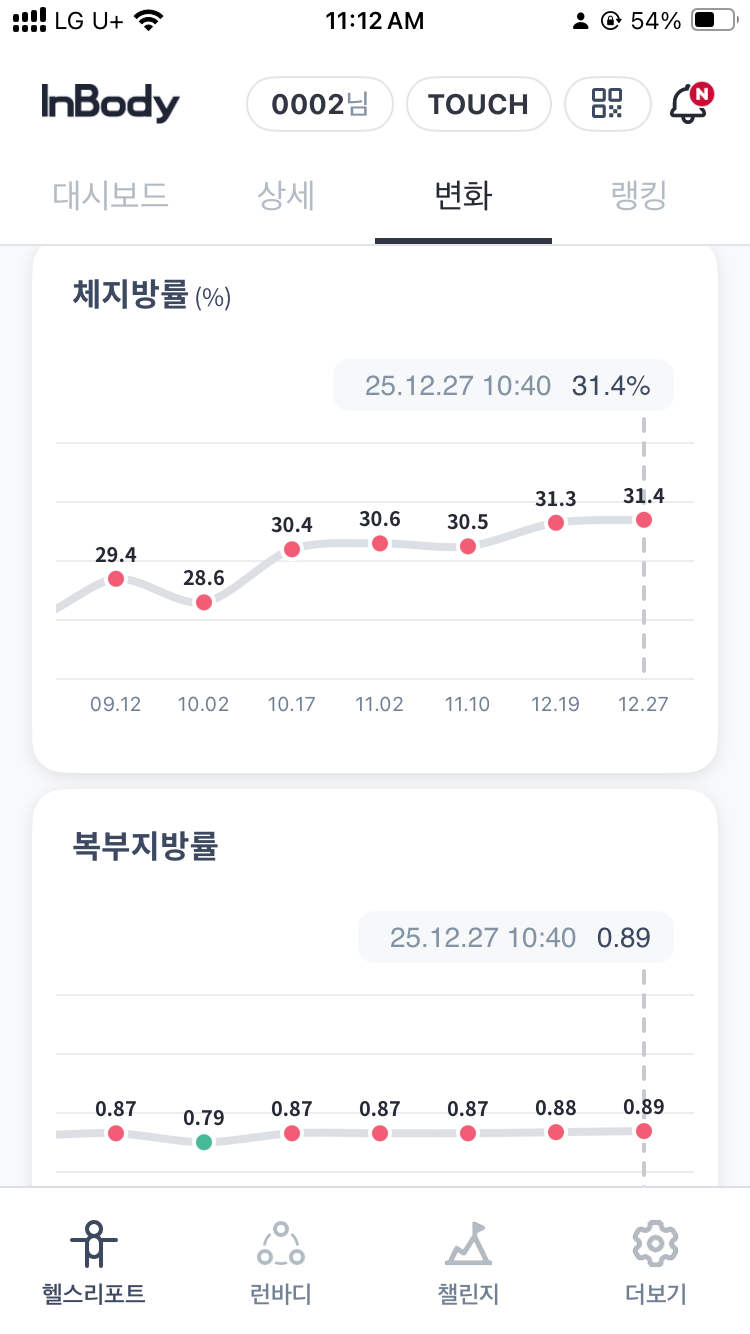750x1334 pixels.
Task: Tap the TOUCH button
Action: pos(478,104)
